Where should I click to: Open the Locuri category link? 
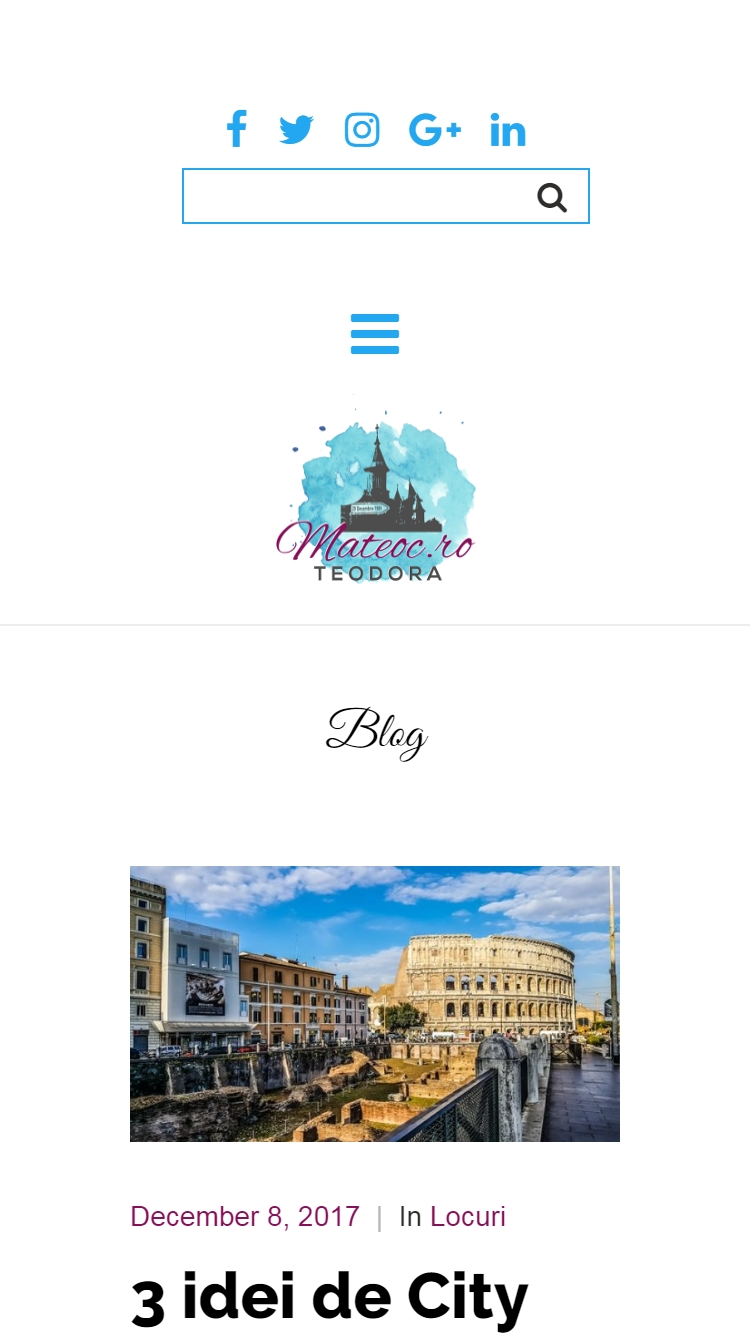(468, 1217)
